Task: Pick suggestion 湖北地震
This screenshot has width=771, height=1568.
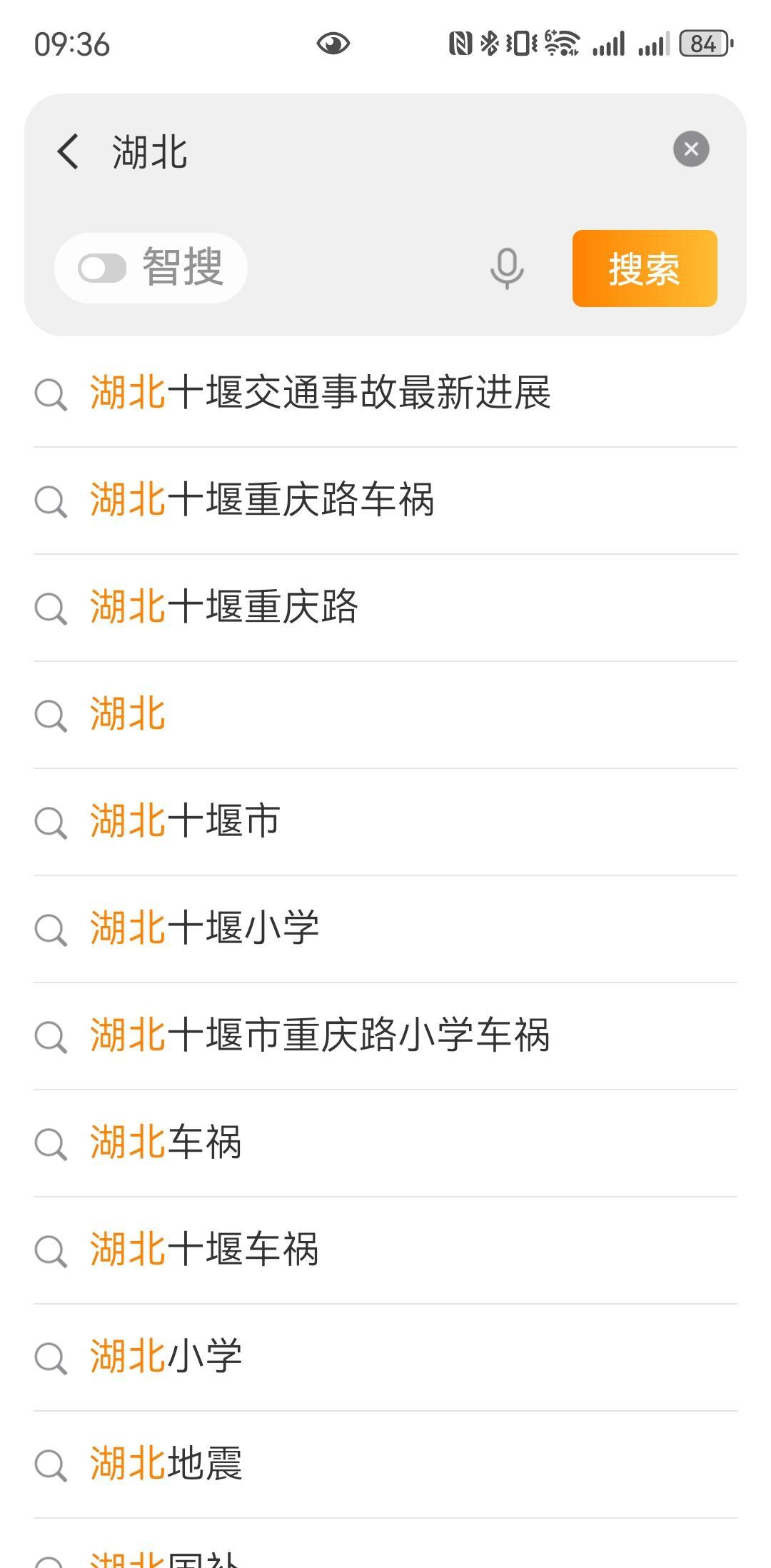Action: (x=166, y=1464)
